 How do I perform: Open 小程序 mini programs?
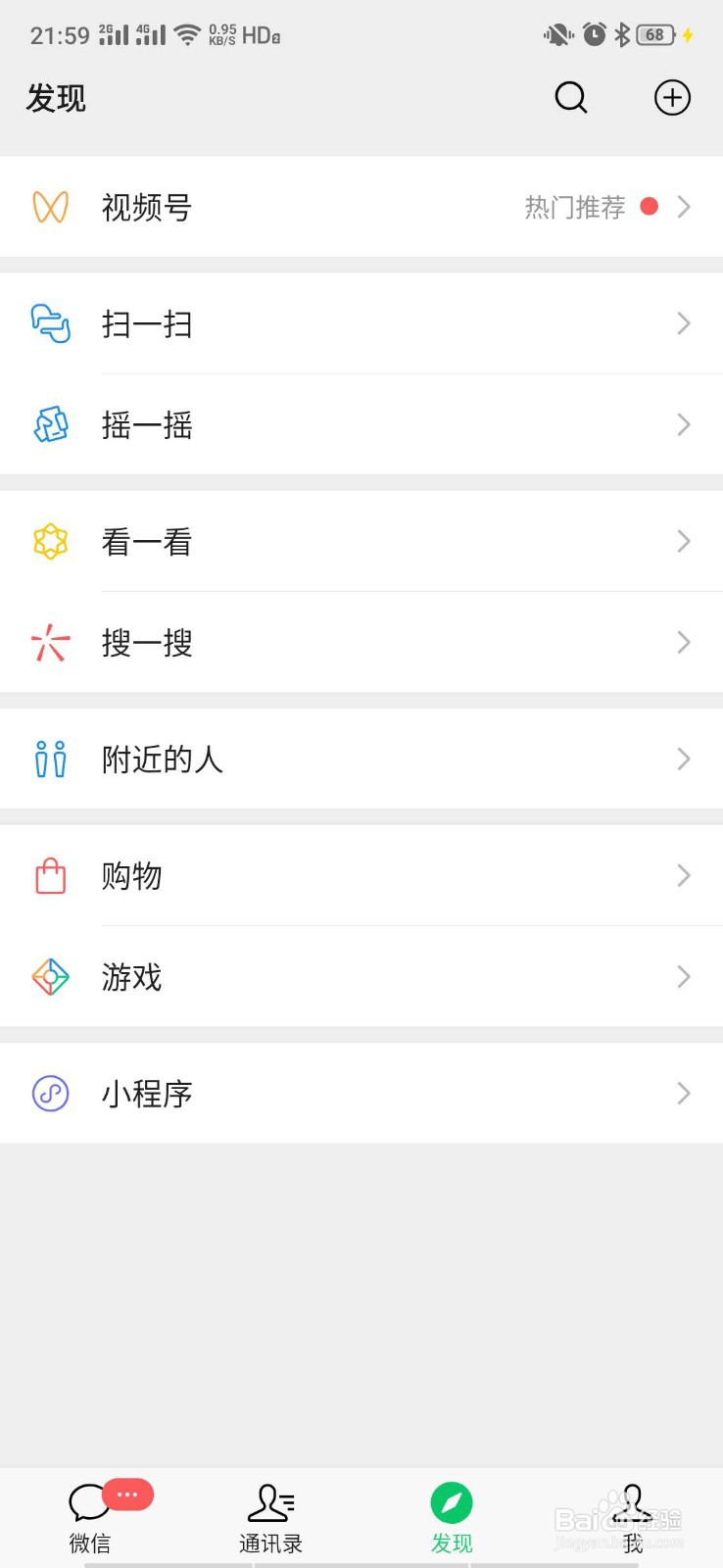pyautogui.click(x=361, y=1093)
